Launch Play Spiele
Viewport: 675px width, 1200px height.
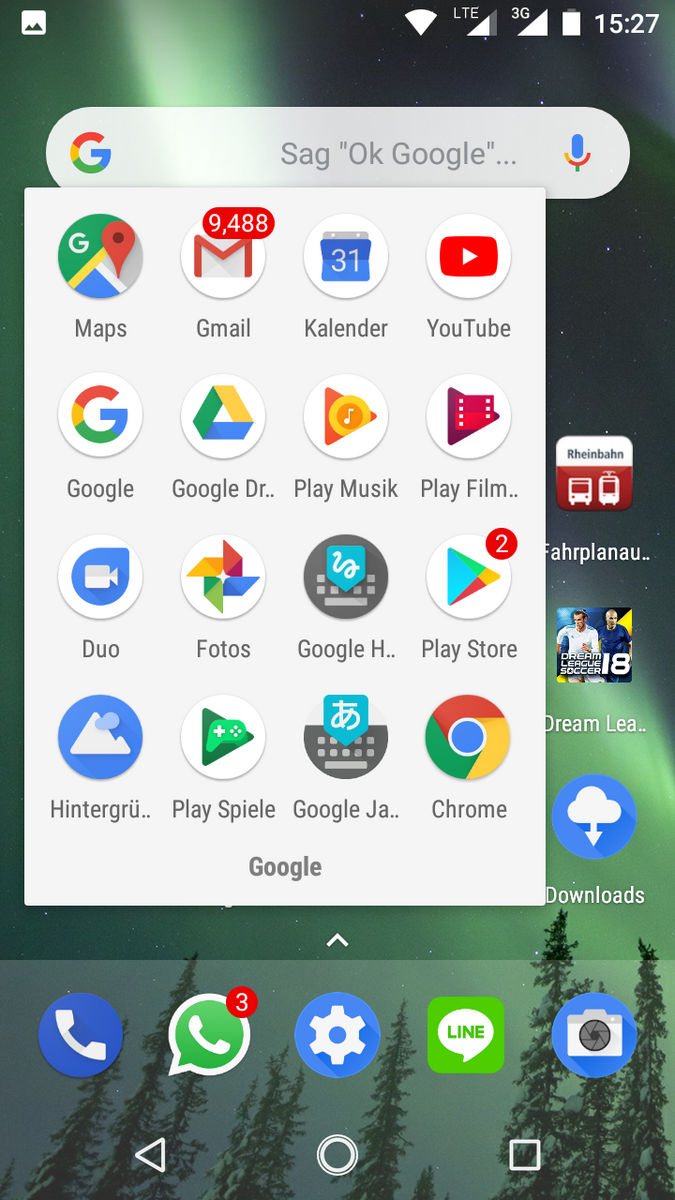point(223,737)
